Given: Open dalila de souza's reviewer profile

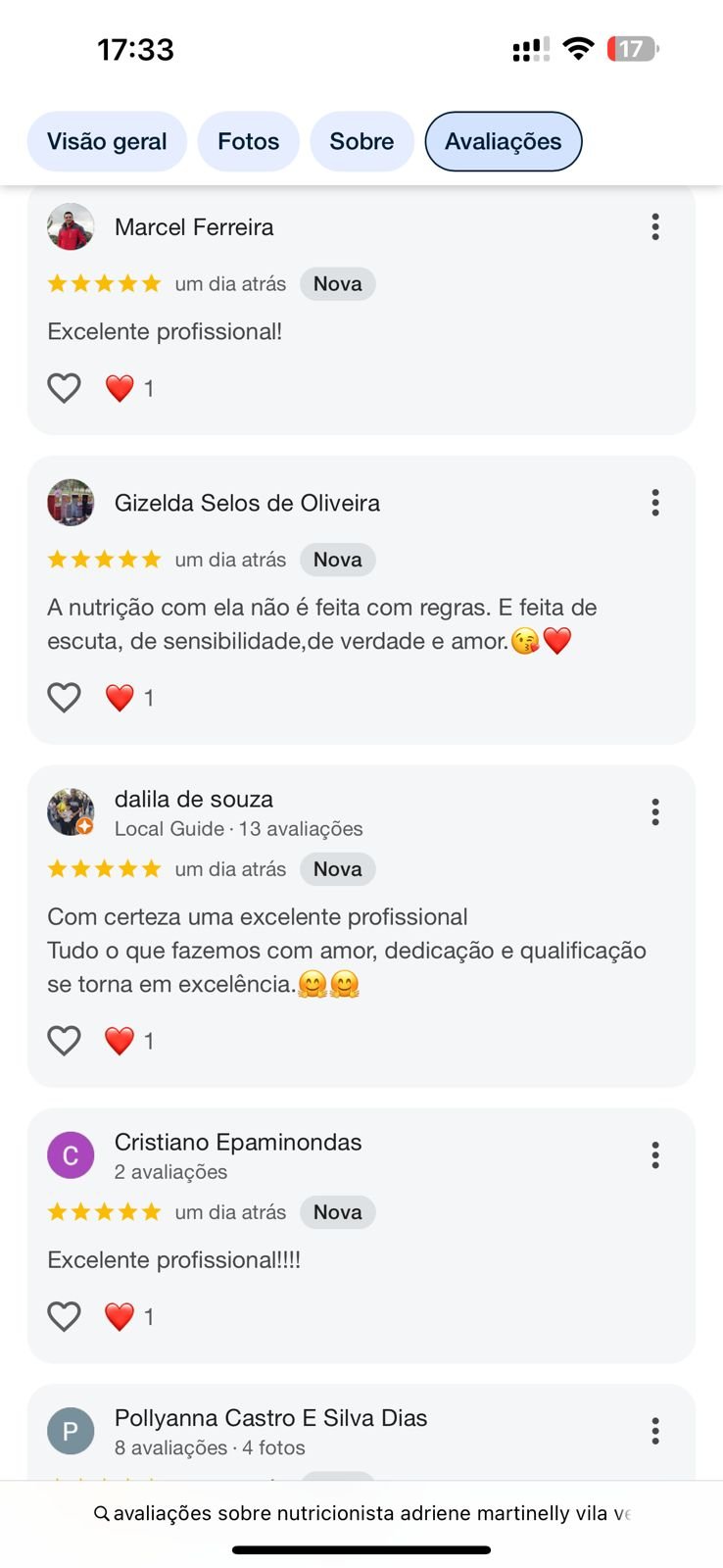Looking at the screenshot, I should pyautogui.click(x=71, y=812).
